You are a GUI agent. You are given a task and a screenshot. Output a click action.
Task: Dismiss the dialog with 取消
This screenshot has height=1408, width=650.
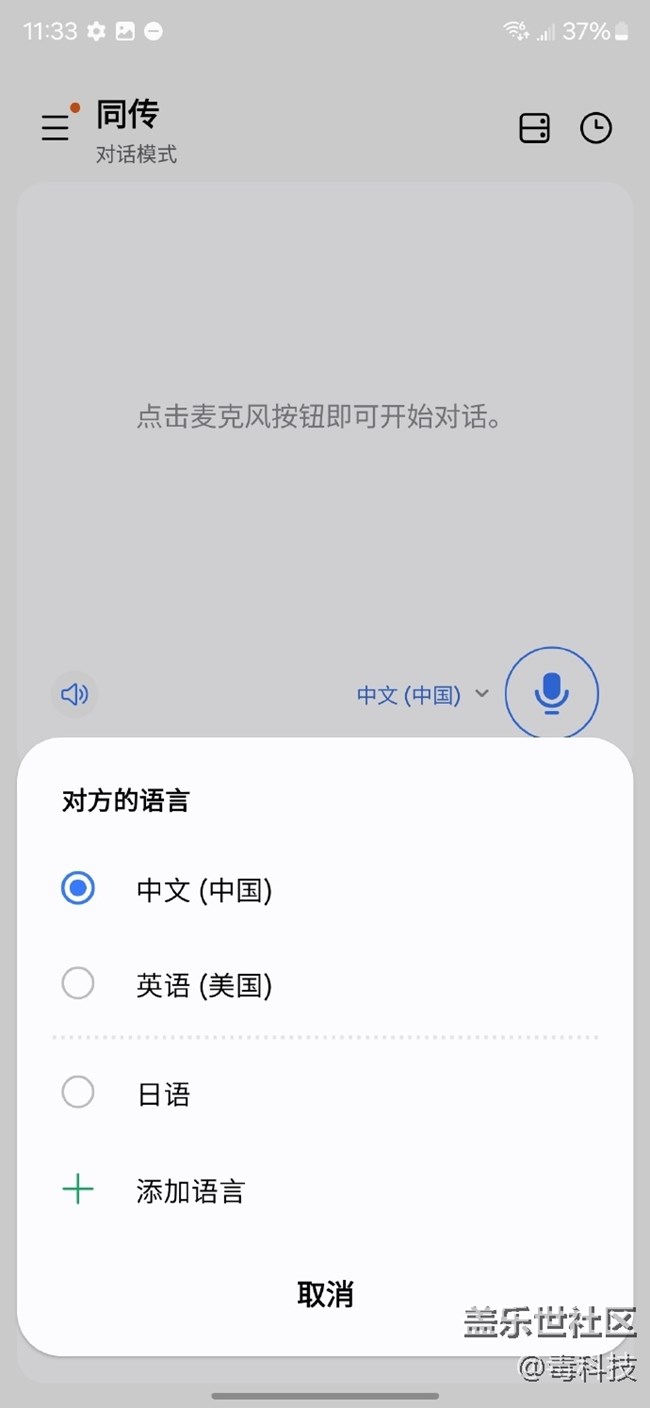[325, 1294]
